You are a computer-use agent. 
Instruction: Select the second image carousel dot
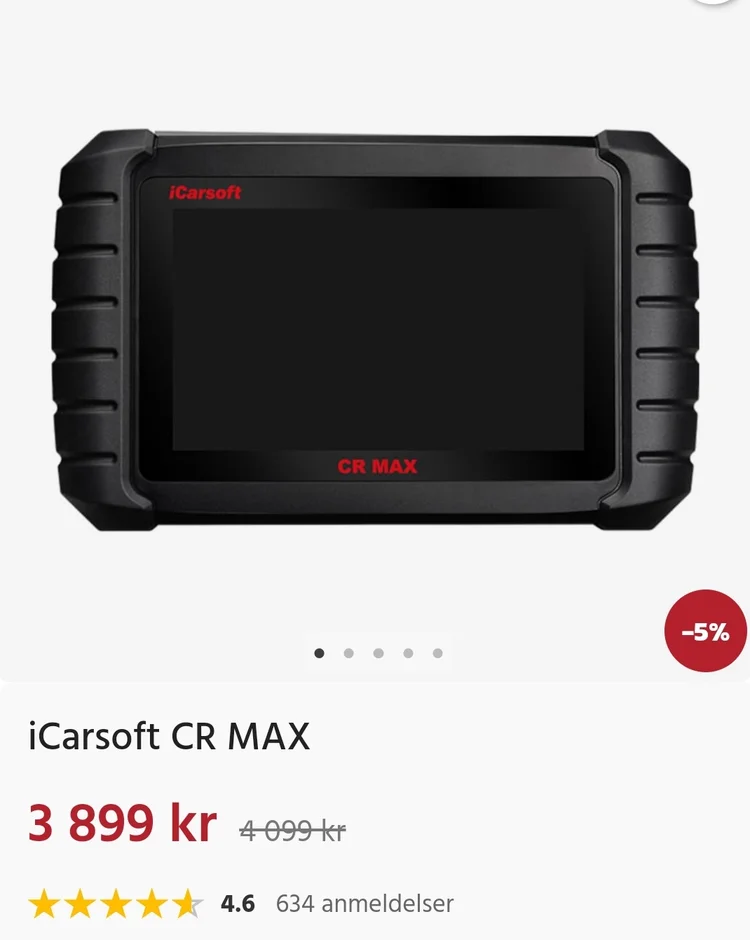coord(349,653)
